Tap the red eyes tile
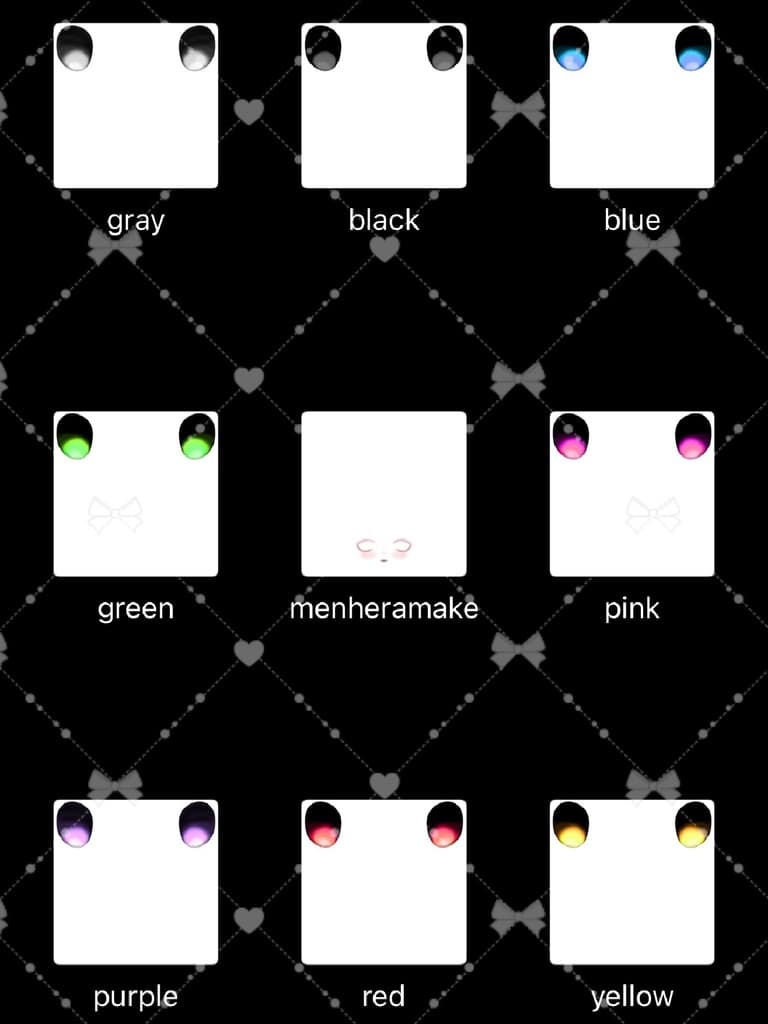768x1024 pixels. [384, 881]
